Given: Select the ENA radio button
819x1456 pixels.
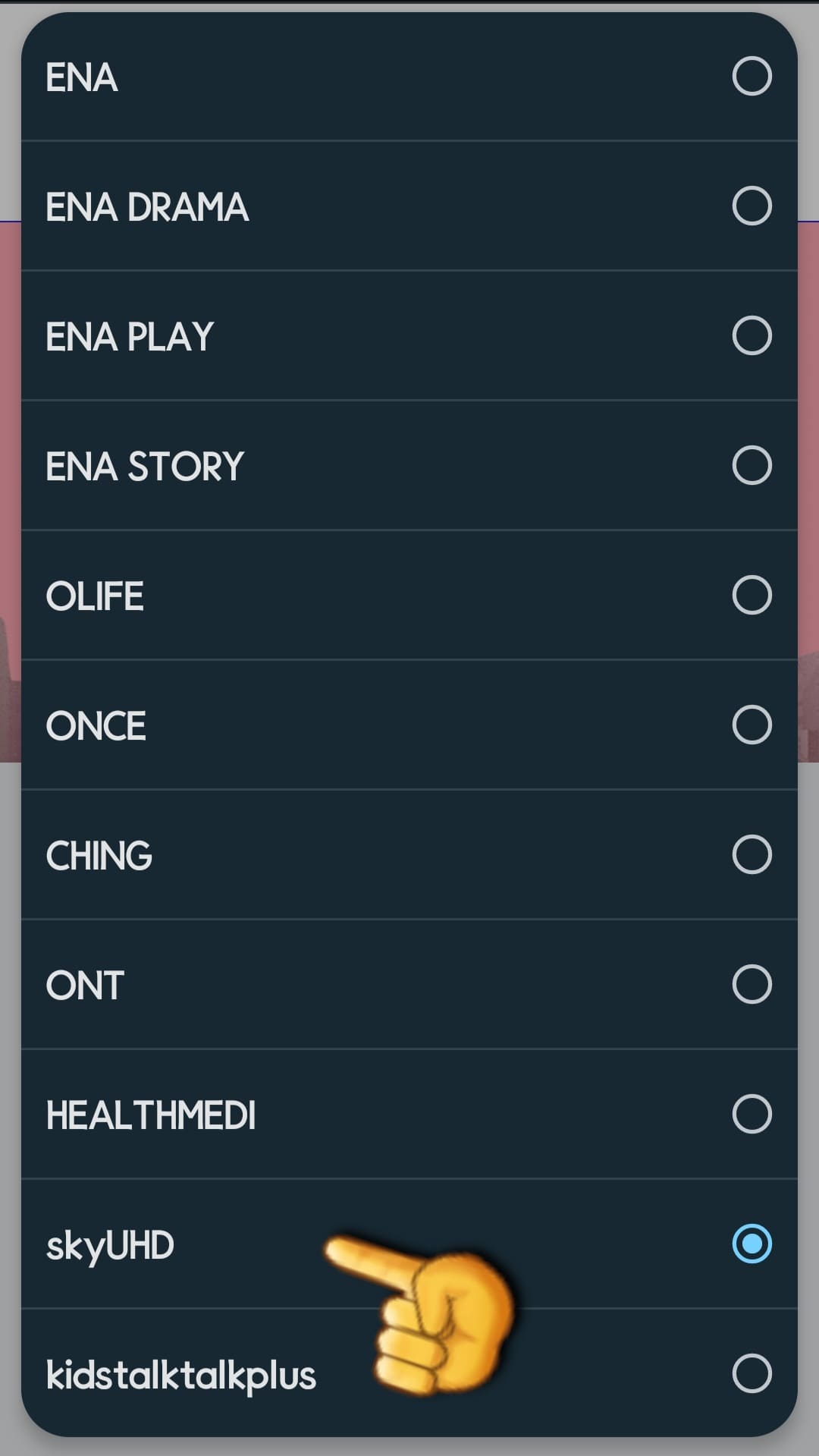Looking at the screenshot, I should coord(751,76).
